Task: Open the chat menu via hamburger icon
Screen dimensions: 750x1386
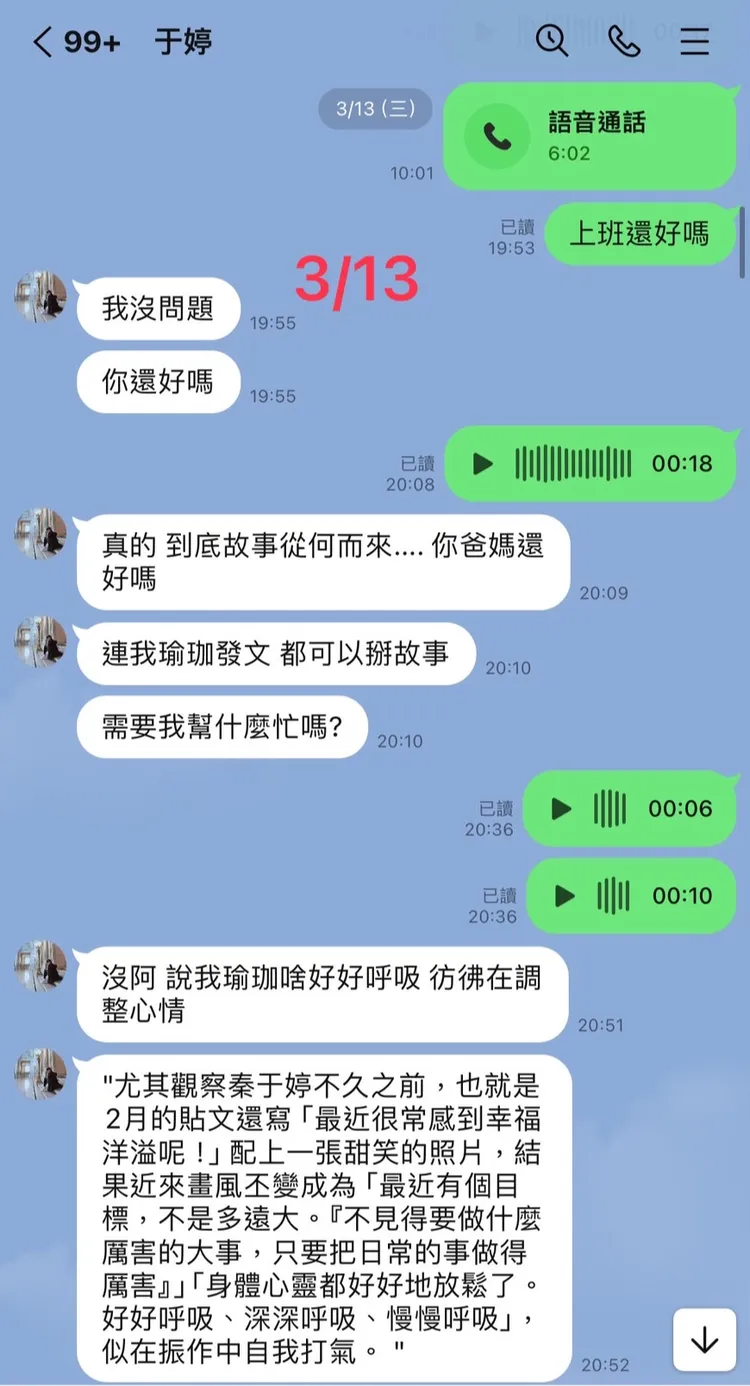Action: click(695, 41)
